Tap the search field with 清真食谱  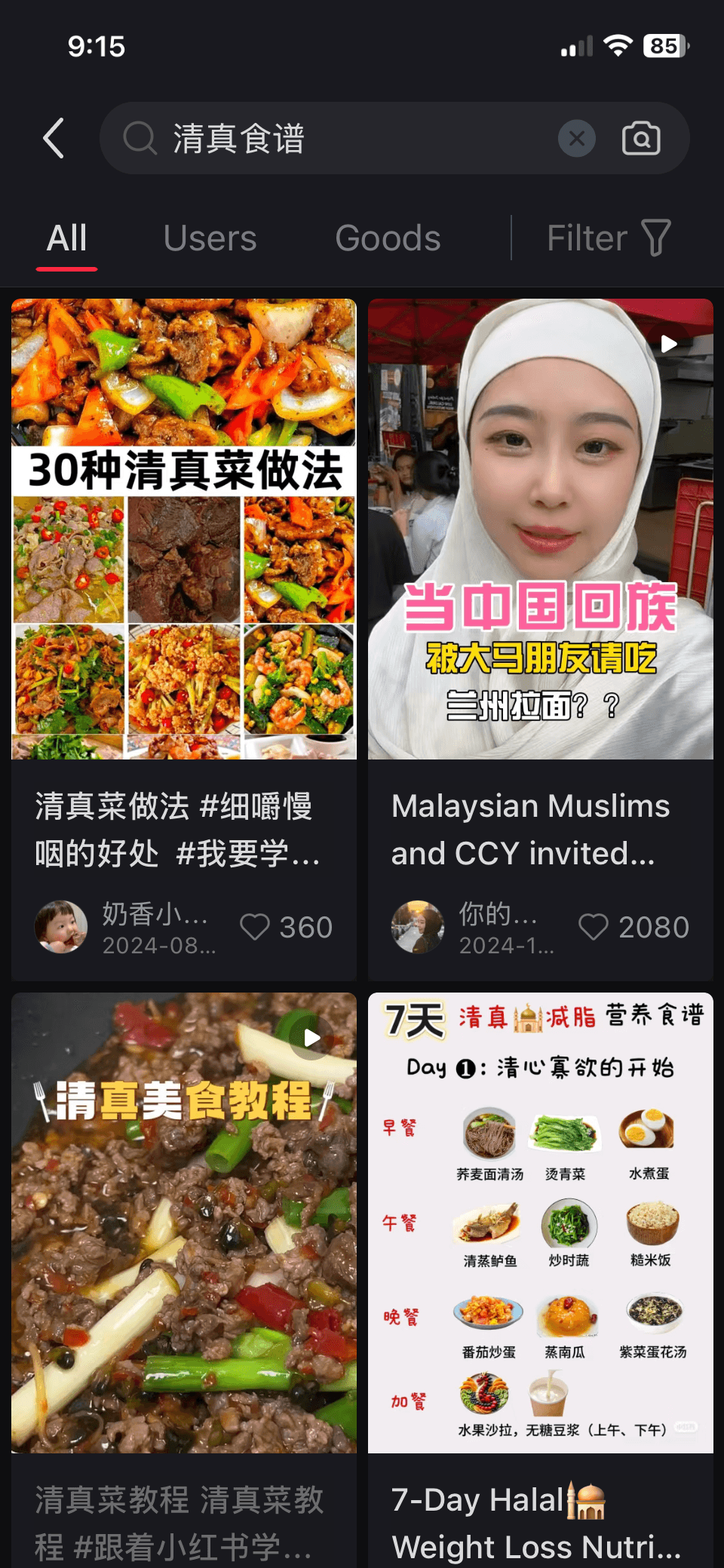(x=339, y=139)
